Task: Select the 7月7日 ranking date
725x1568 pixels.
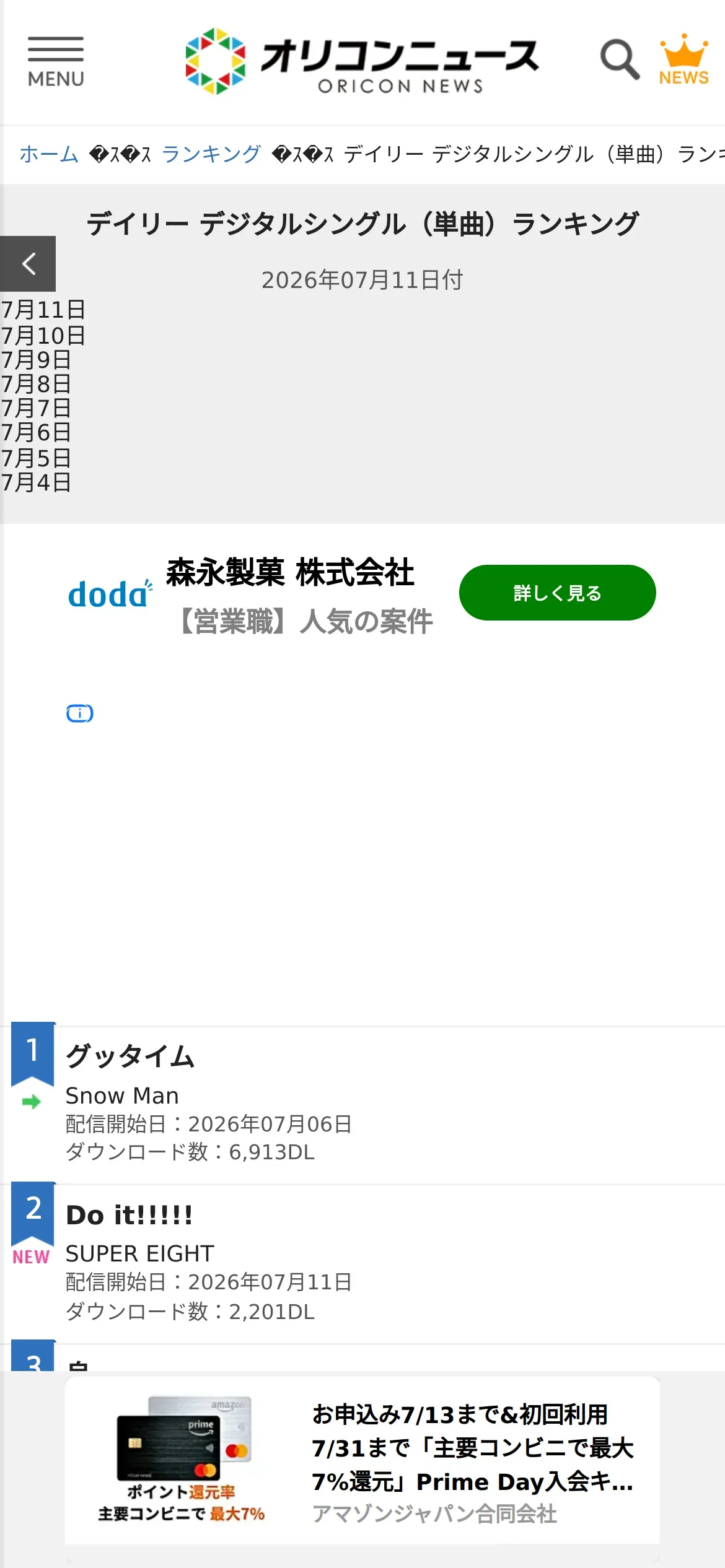Action: point(36,409)
